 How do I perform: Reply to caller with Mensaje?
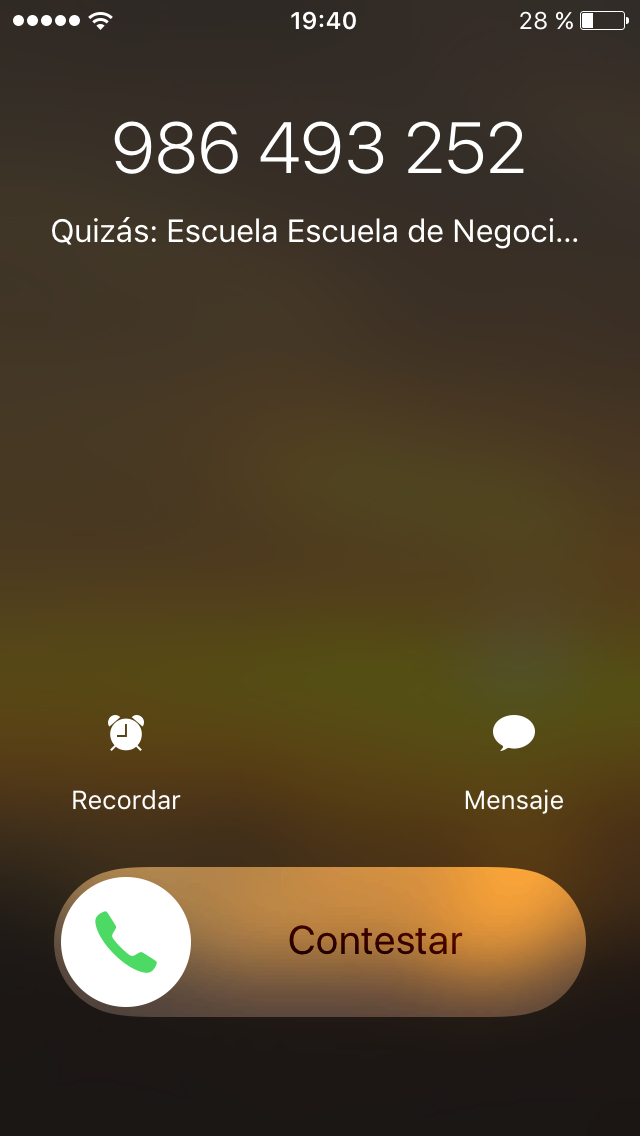pos(513,763)
